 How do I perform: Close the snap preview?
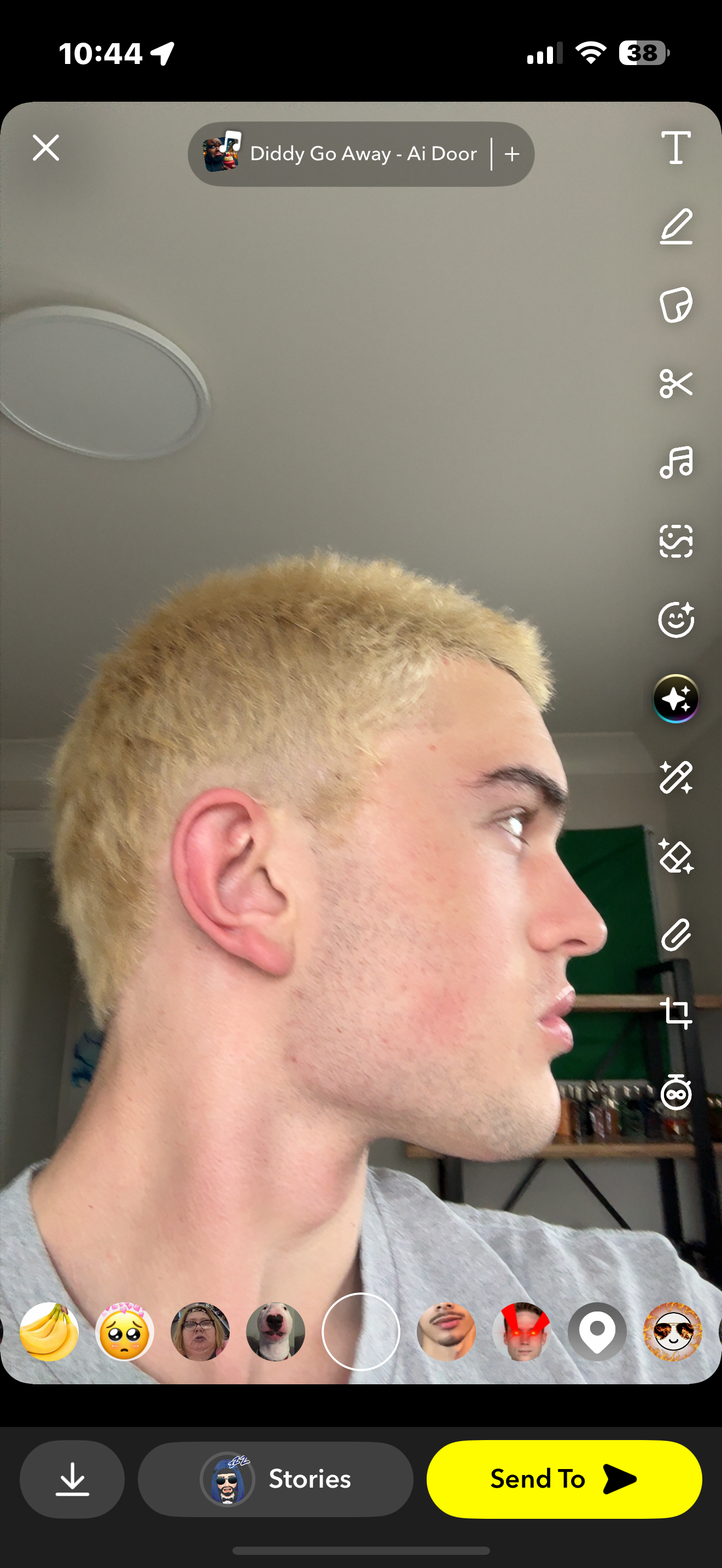click(x=45, y=148)
